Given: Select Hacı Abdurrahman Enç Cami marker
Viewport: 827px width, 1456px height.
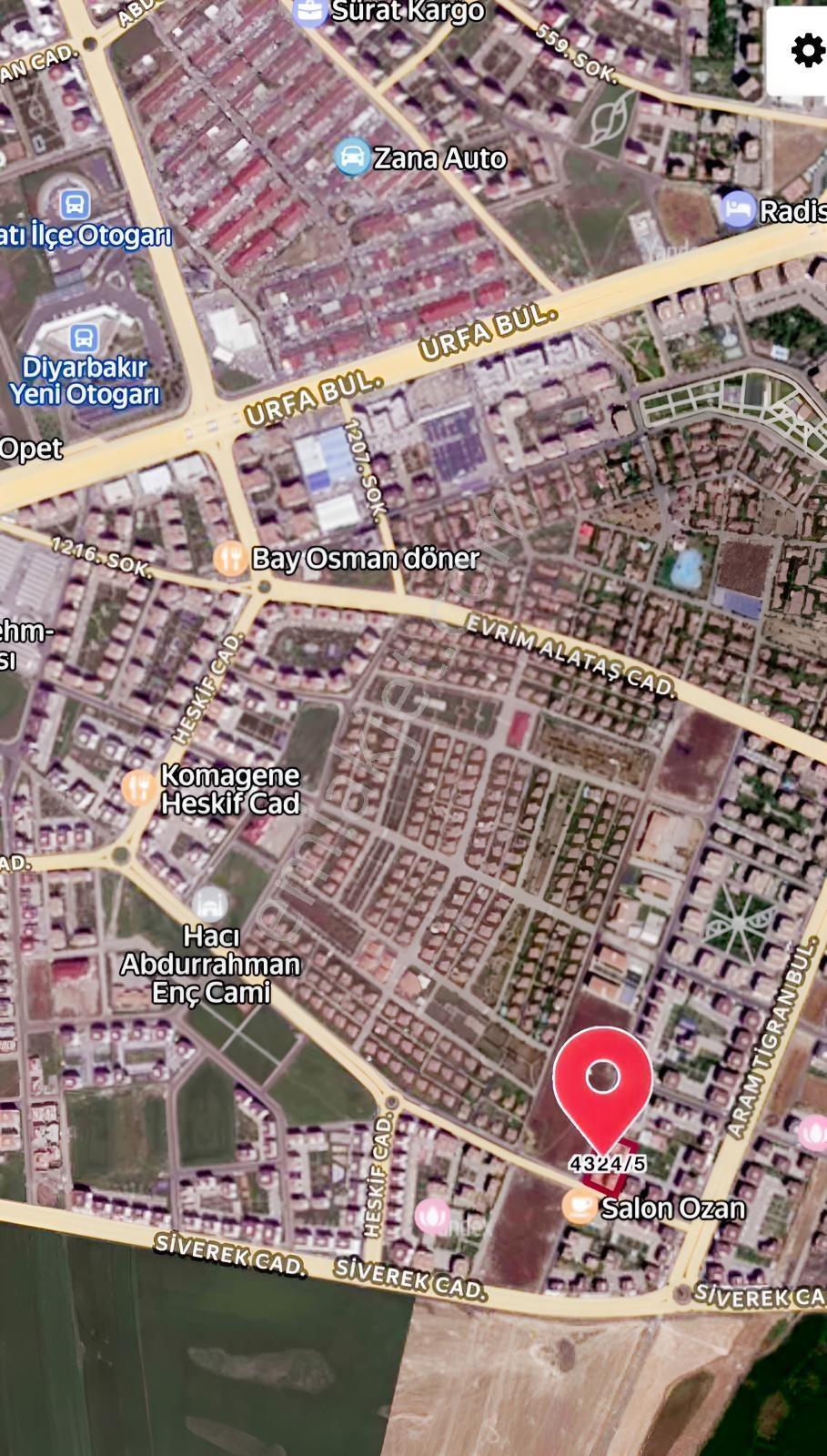Looking at the screenshot, I should pos(210,903).
